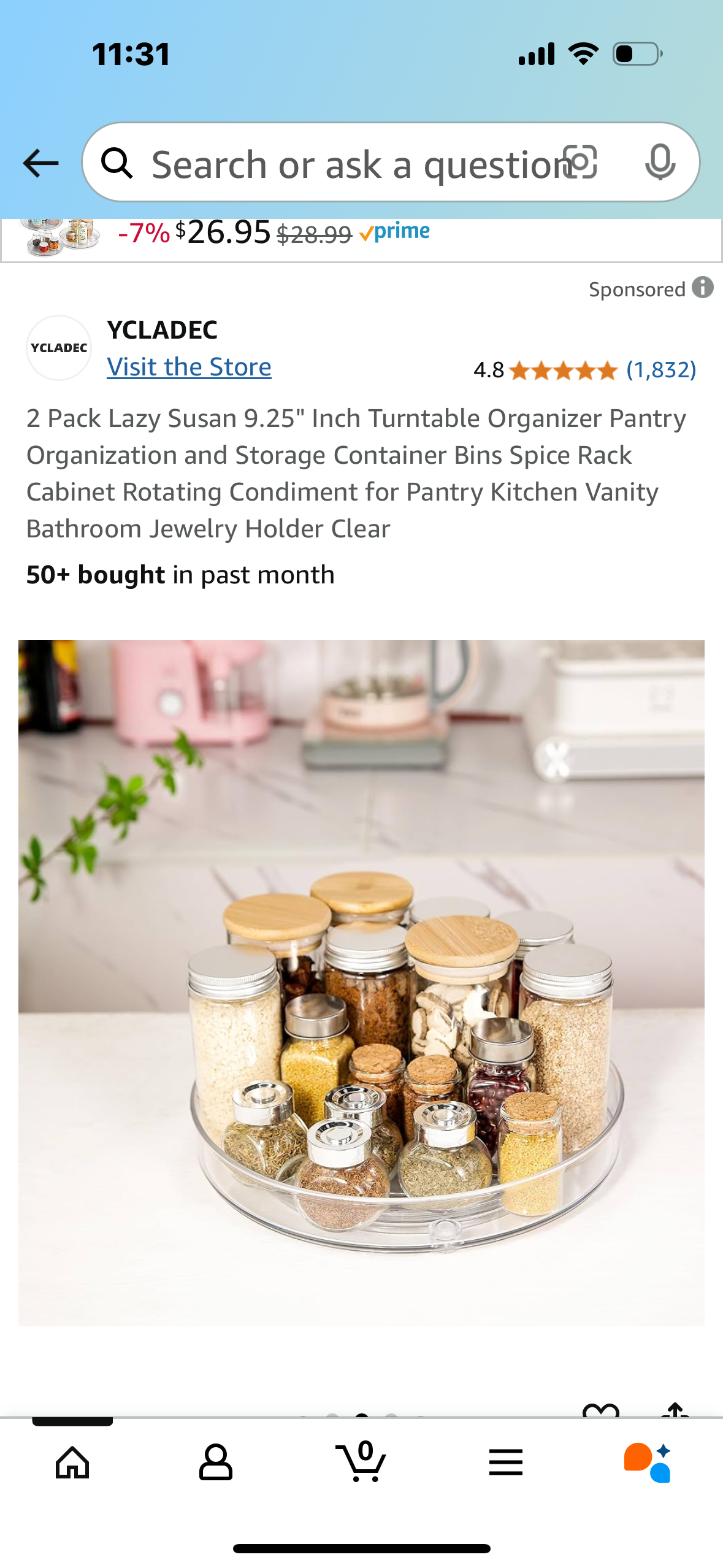Switch to the Home tab
The image size is (723, 1568).
pos(72,1462)
